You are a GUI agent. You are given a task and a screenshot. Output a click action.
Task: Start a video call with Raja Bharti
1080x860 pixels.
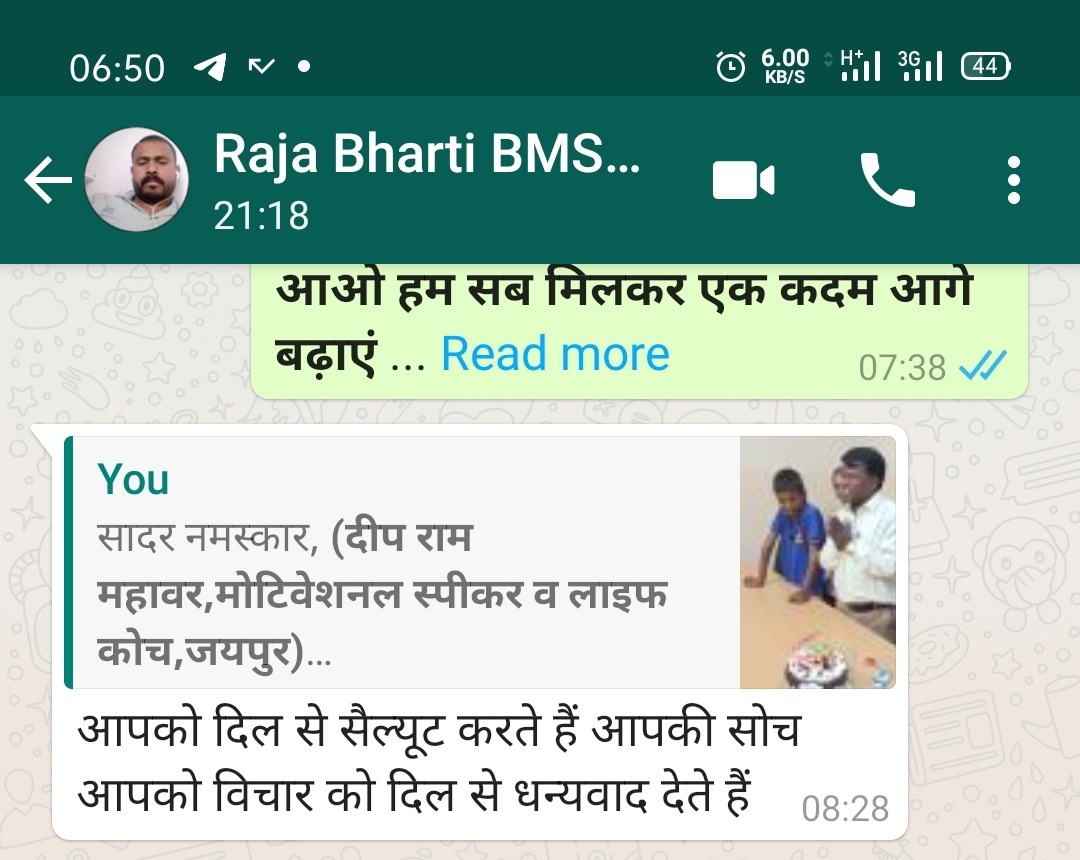point(743,180)
